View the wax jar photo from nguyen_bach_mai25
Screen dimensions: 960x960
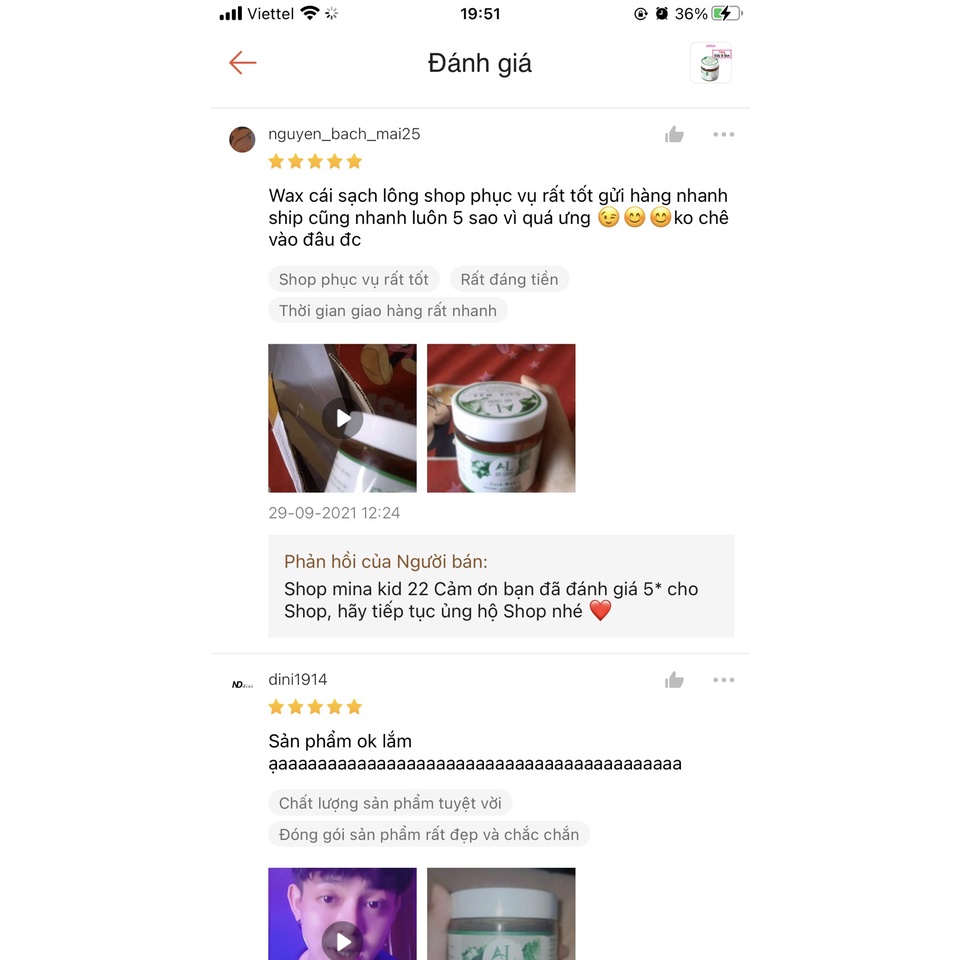(501, 418)
